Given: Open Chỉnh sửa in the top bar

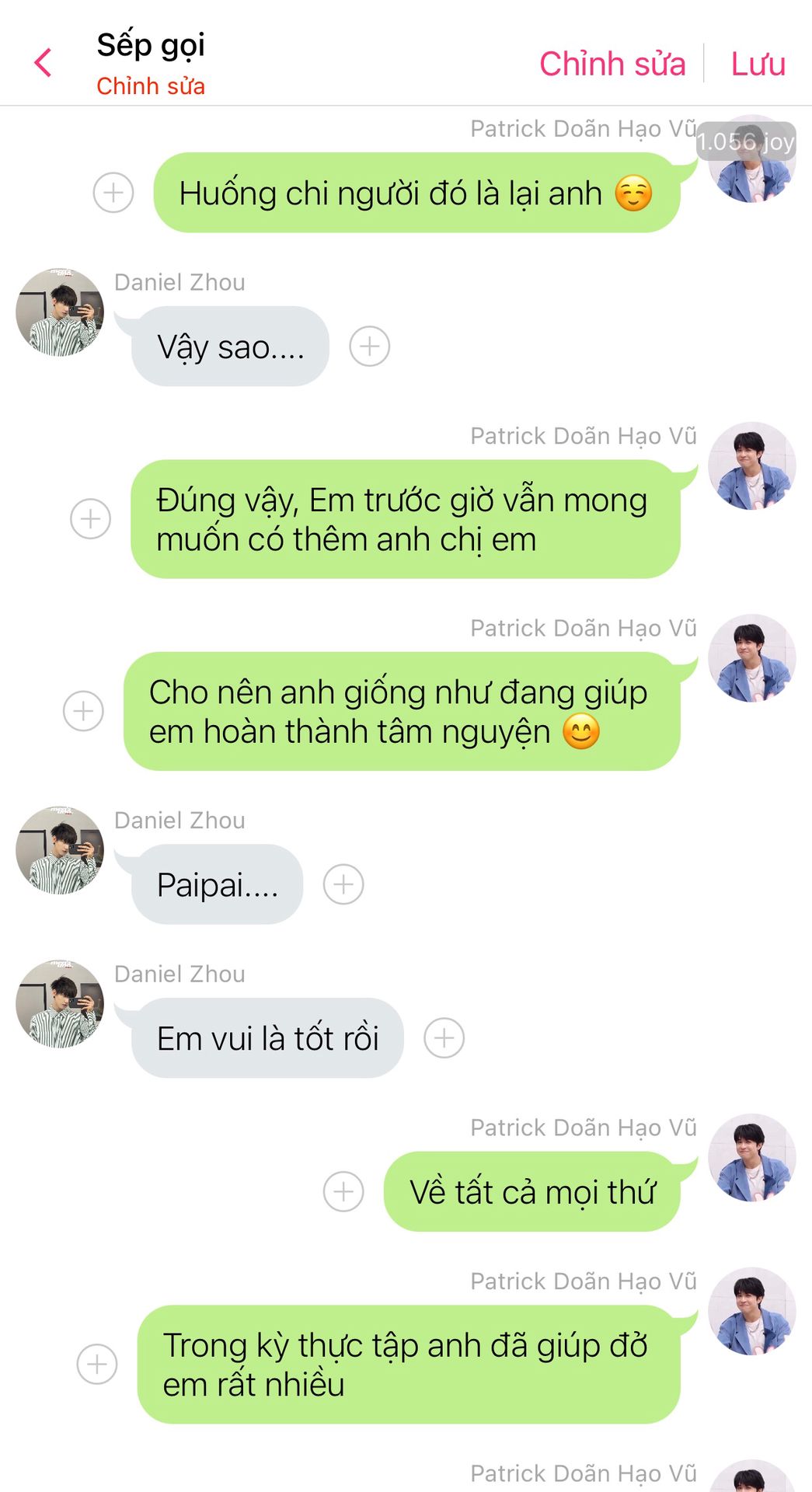Looking at the screenshot, I should point(612,64).
